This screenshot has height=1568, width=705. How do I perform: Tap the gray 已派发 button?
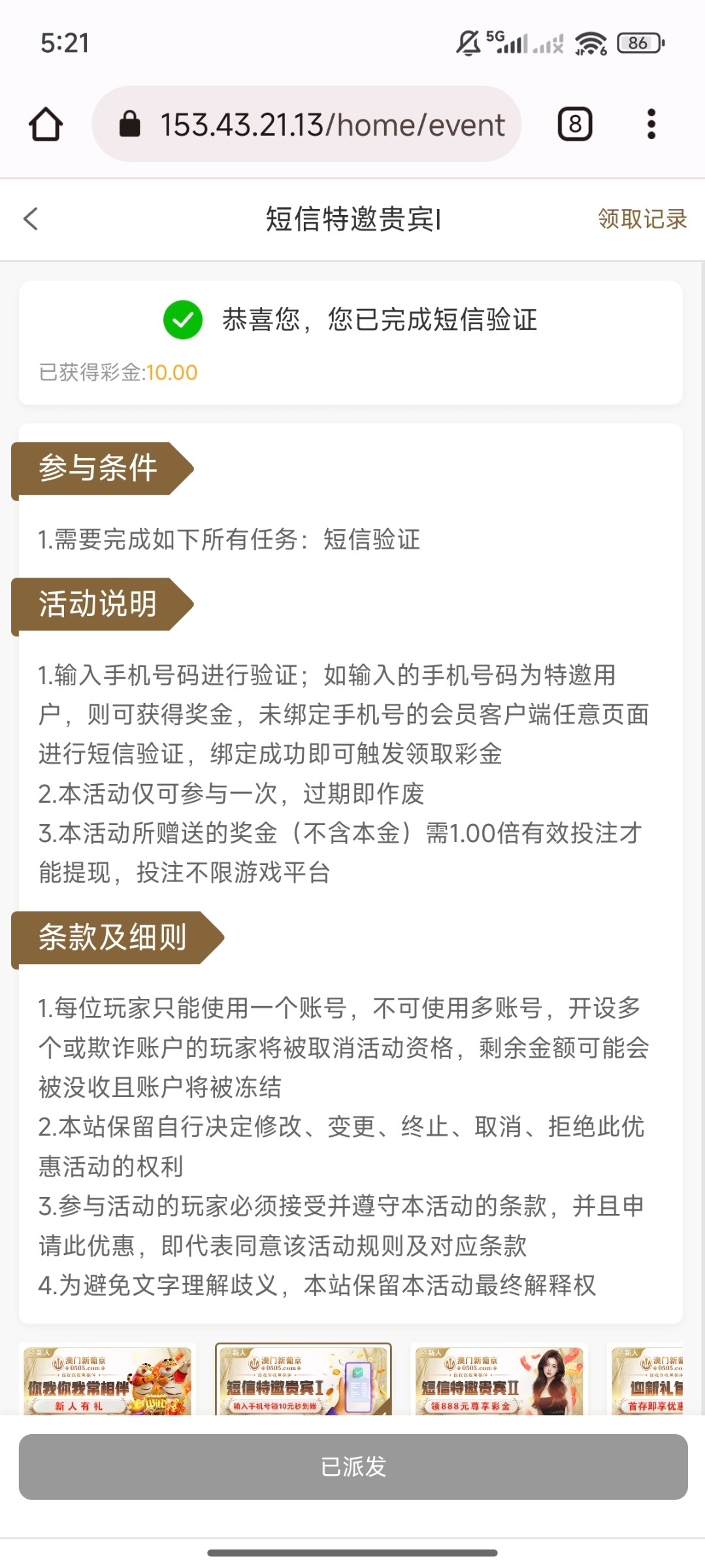tap(352, 1467)
